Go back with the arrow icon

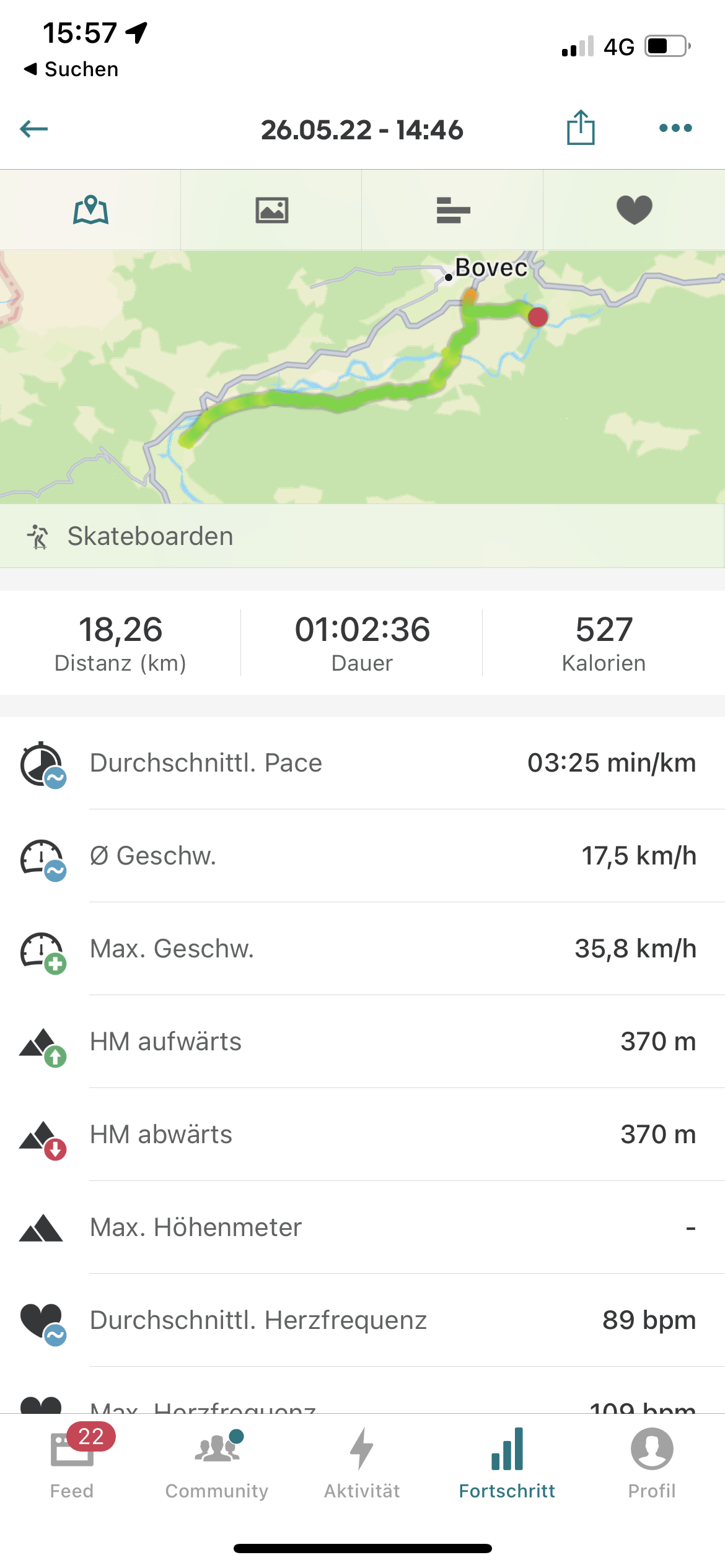[34, 129]
